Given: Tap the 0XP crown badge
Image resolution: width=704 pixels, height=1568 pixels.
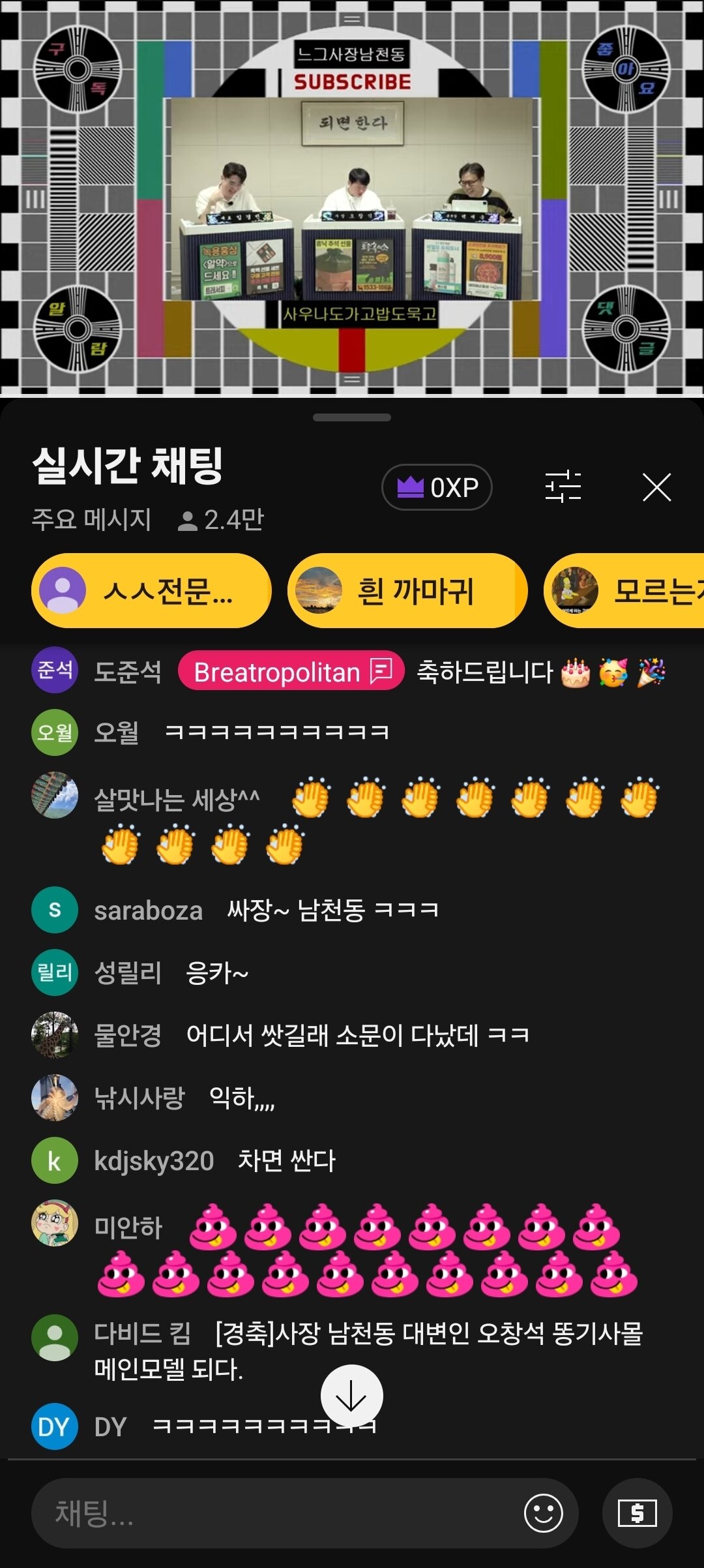Looking at the screenshot, I should click(x=437, y=487).
